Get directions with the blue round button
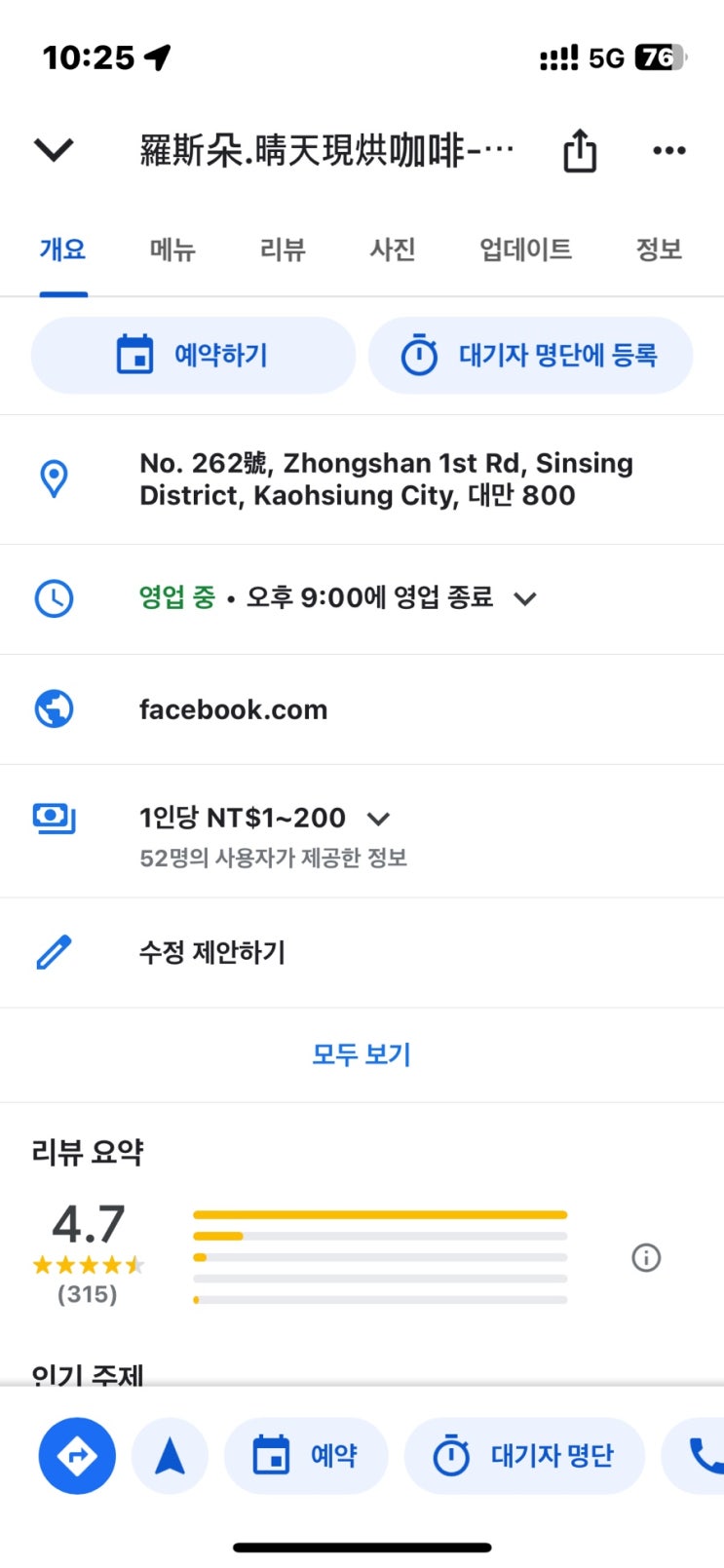Image resolution: width=724 pixels, height=1568 pixels. (77, 1456)
